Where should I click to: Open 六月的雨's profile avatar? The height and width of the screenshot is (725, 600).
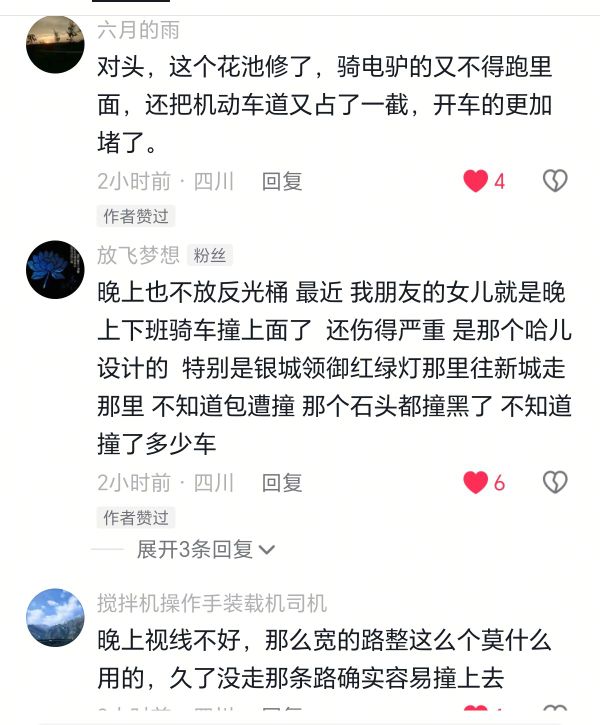coord(55,44)
